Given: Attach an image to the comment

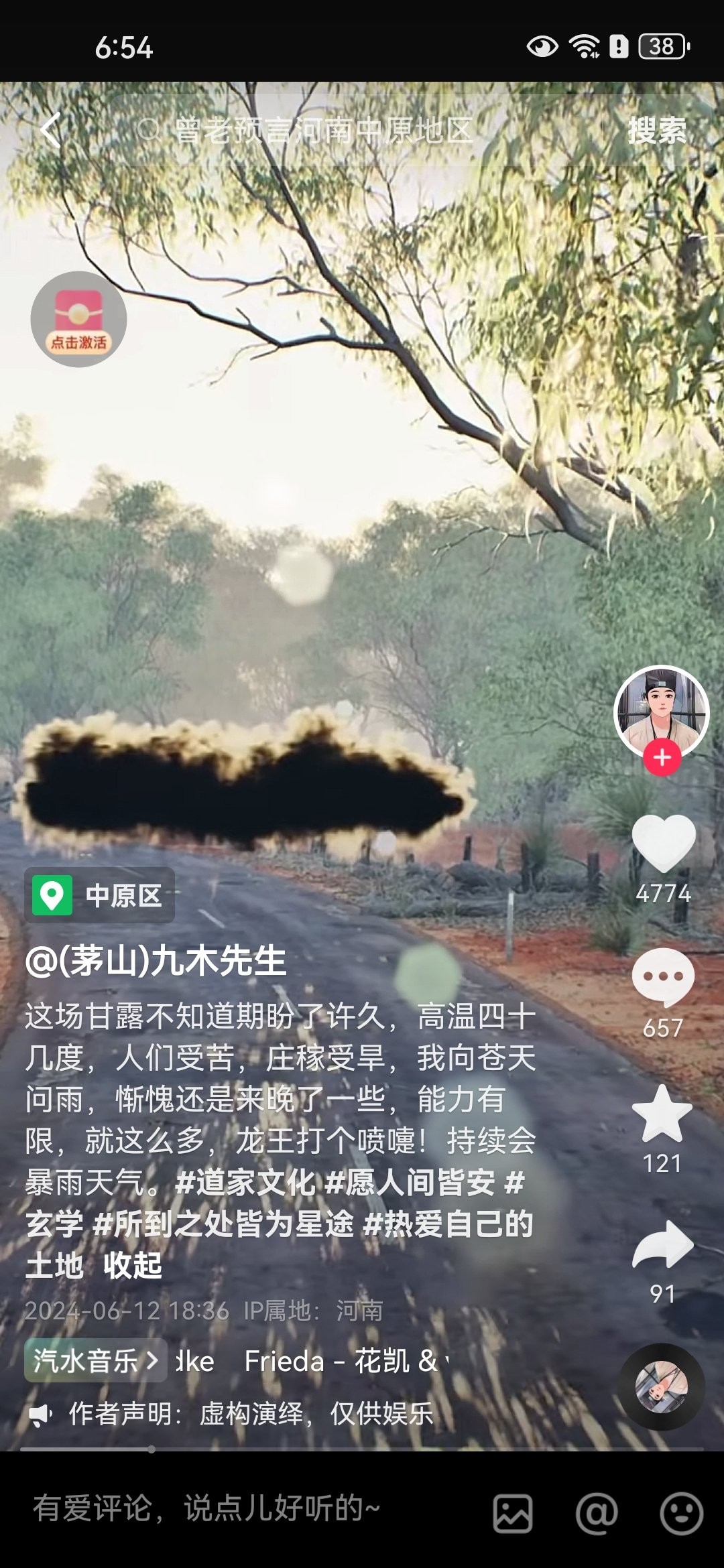Looking at the screenshot, I should (513, 1513).
